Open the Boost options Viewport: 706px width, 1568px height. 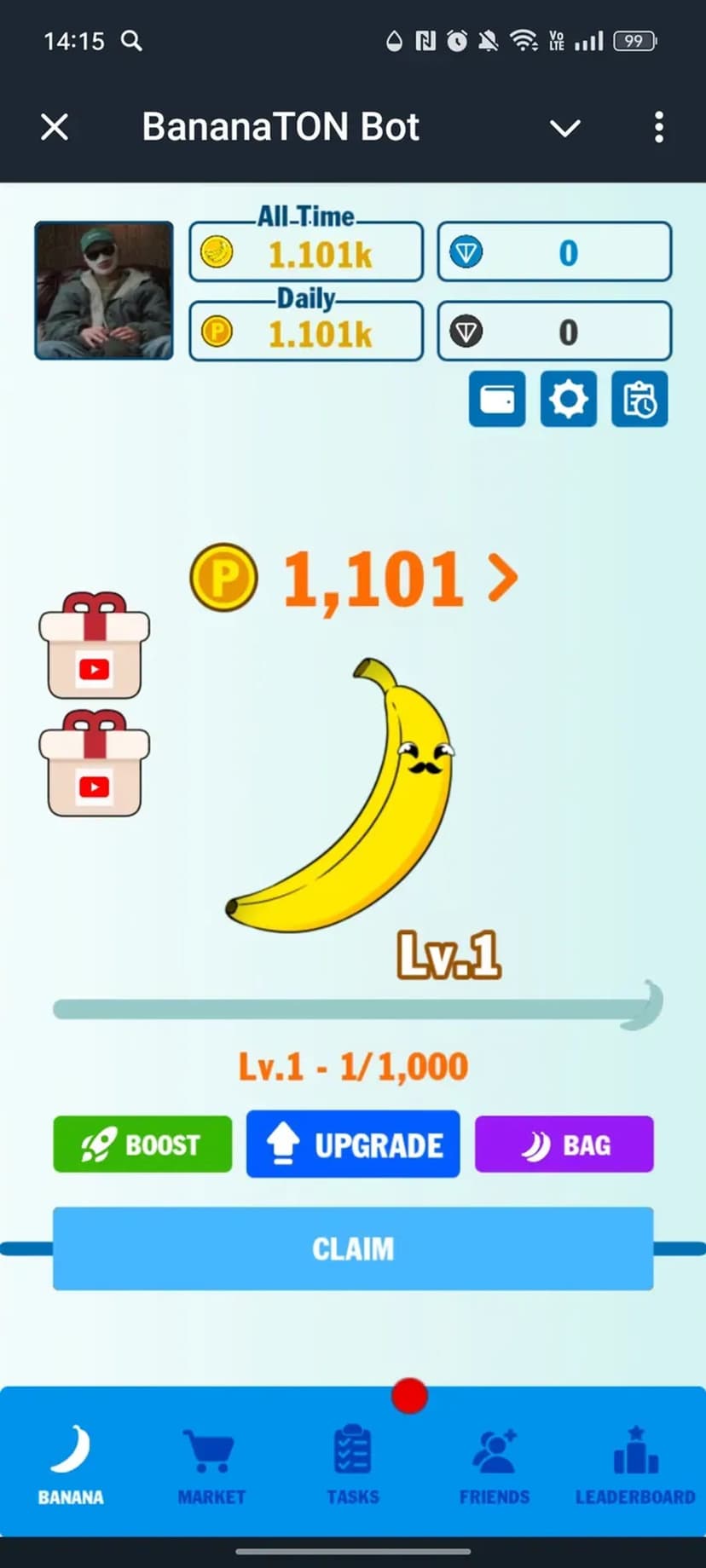[x=142, y=1144]
